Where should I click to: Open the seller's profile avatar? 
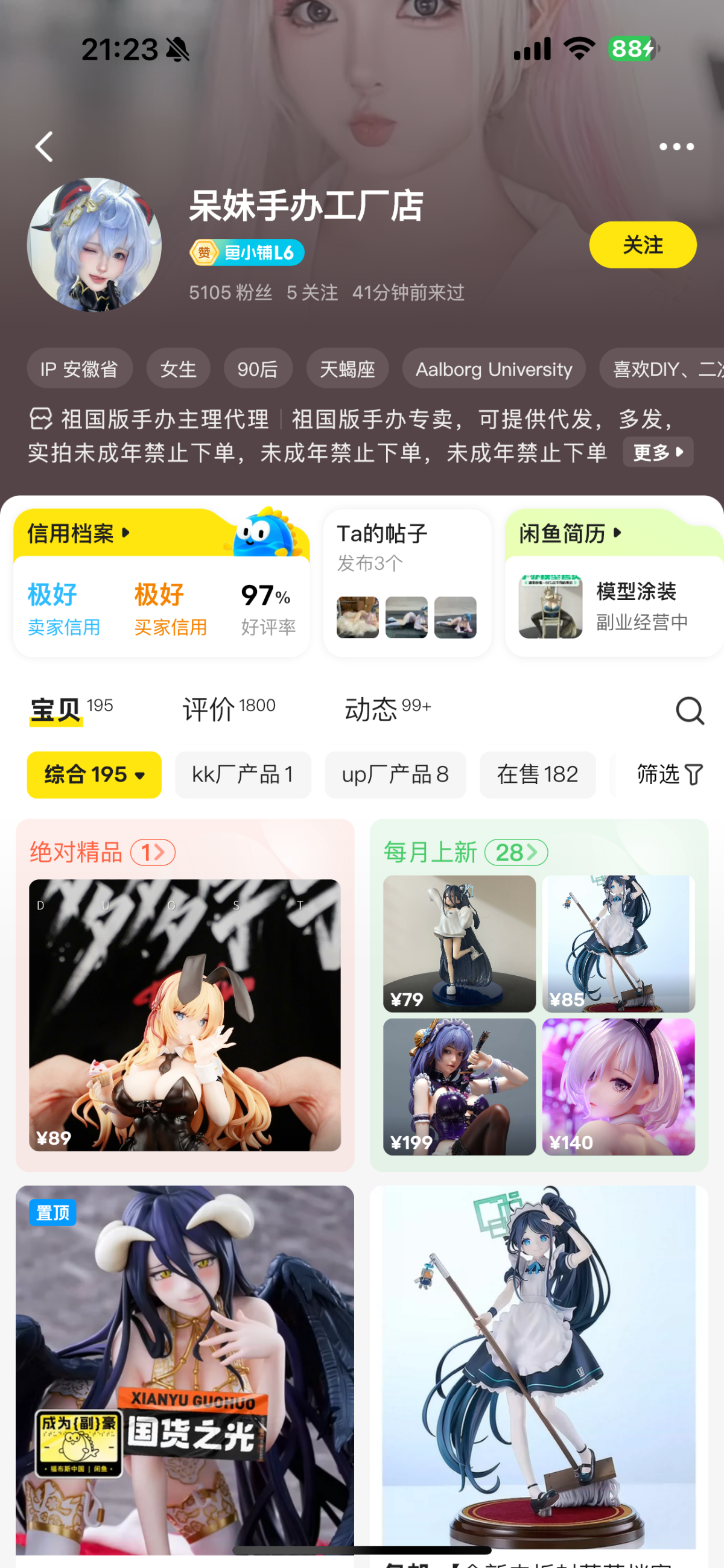pyautogui.click(x=94, y=245)
